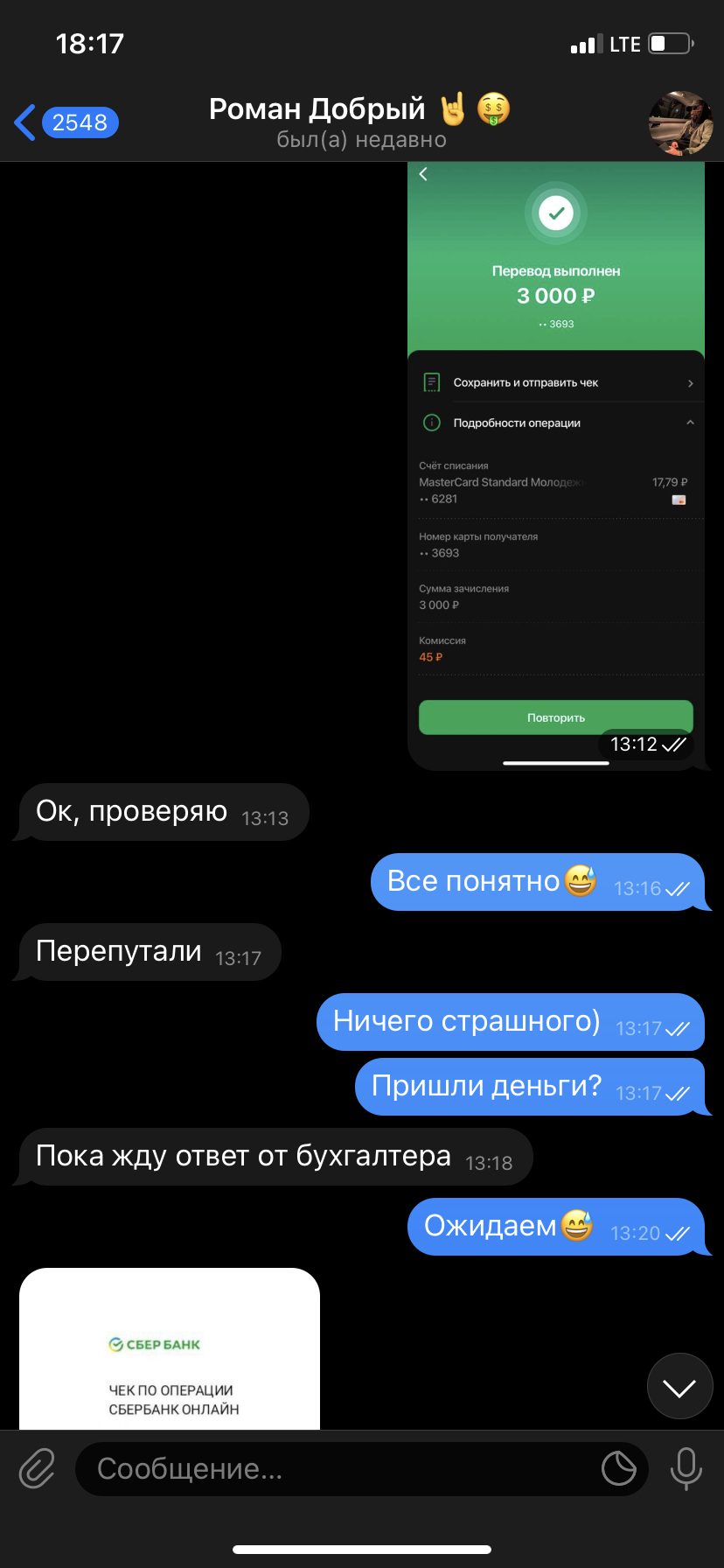Open the sticker panel

click(x=619, y=1468)
